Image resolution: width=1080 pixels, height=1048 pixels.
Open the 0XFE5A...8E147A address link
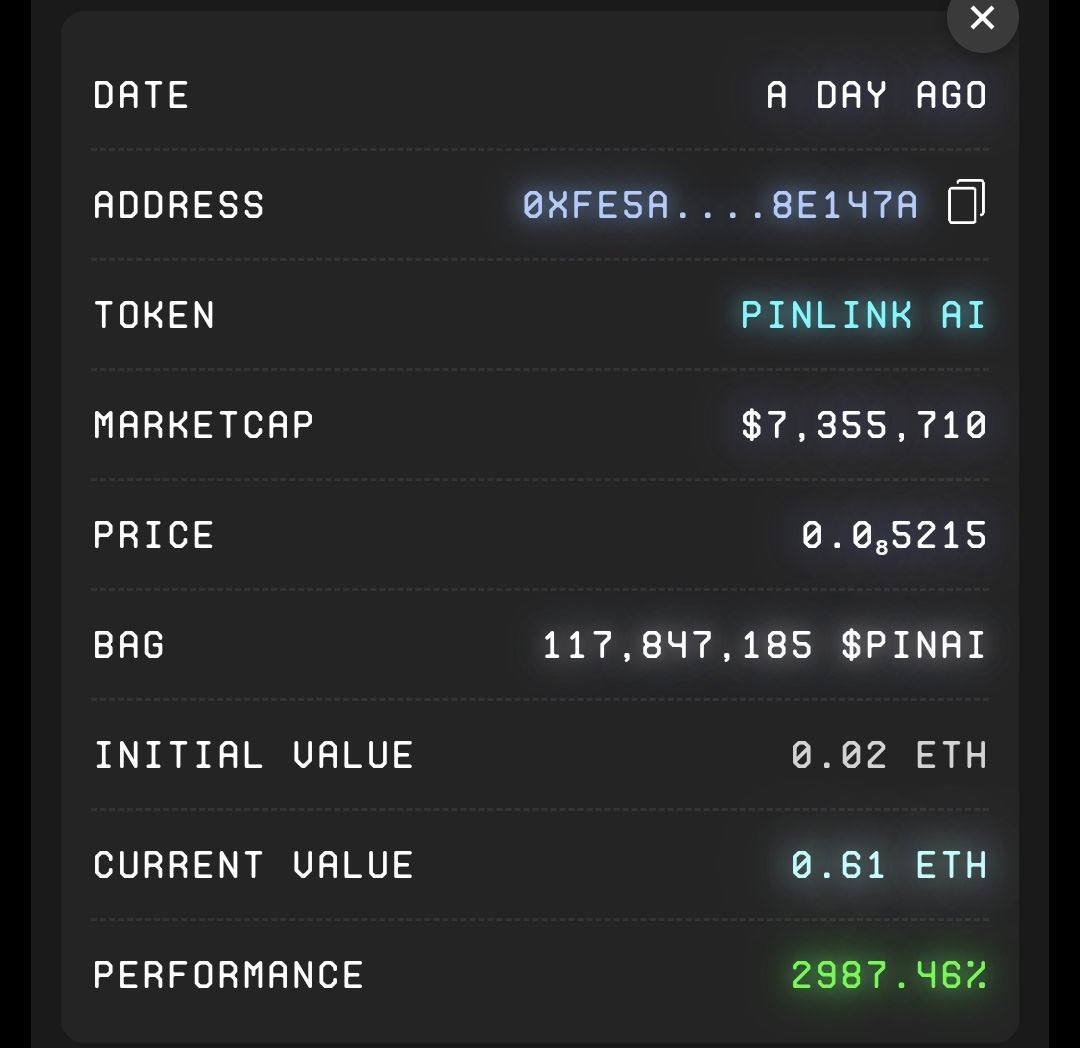coord(720,205)
